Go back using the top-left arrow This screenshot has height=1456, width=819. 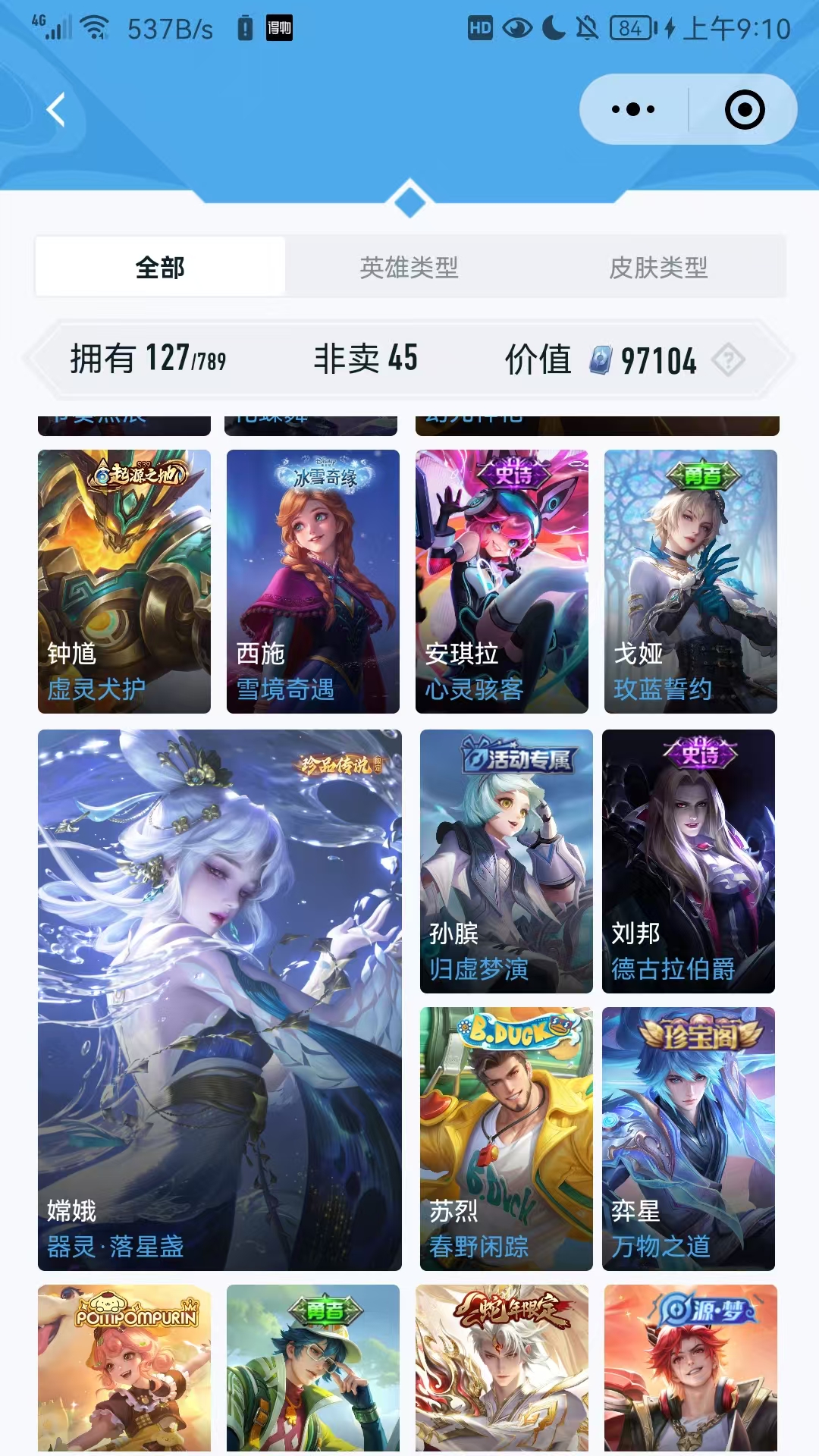tap(56, 110)
